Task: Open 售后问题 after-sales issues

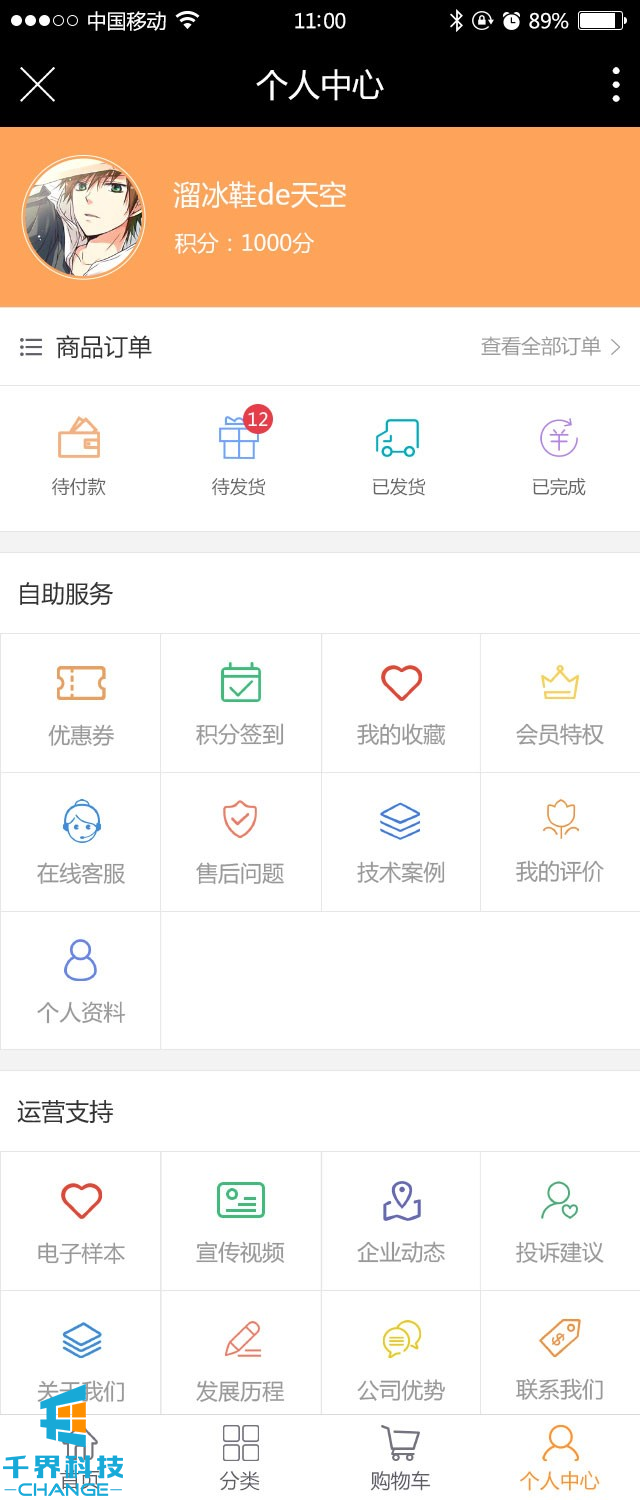Action: point(240,842)
